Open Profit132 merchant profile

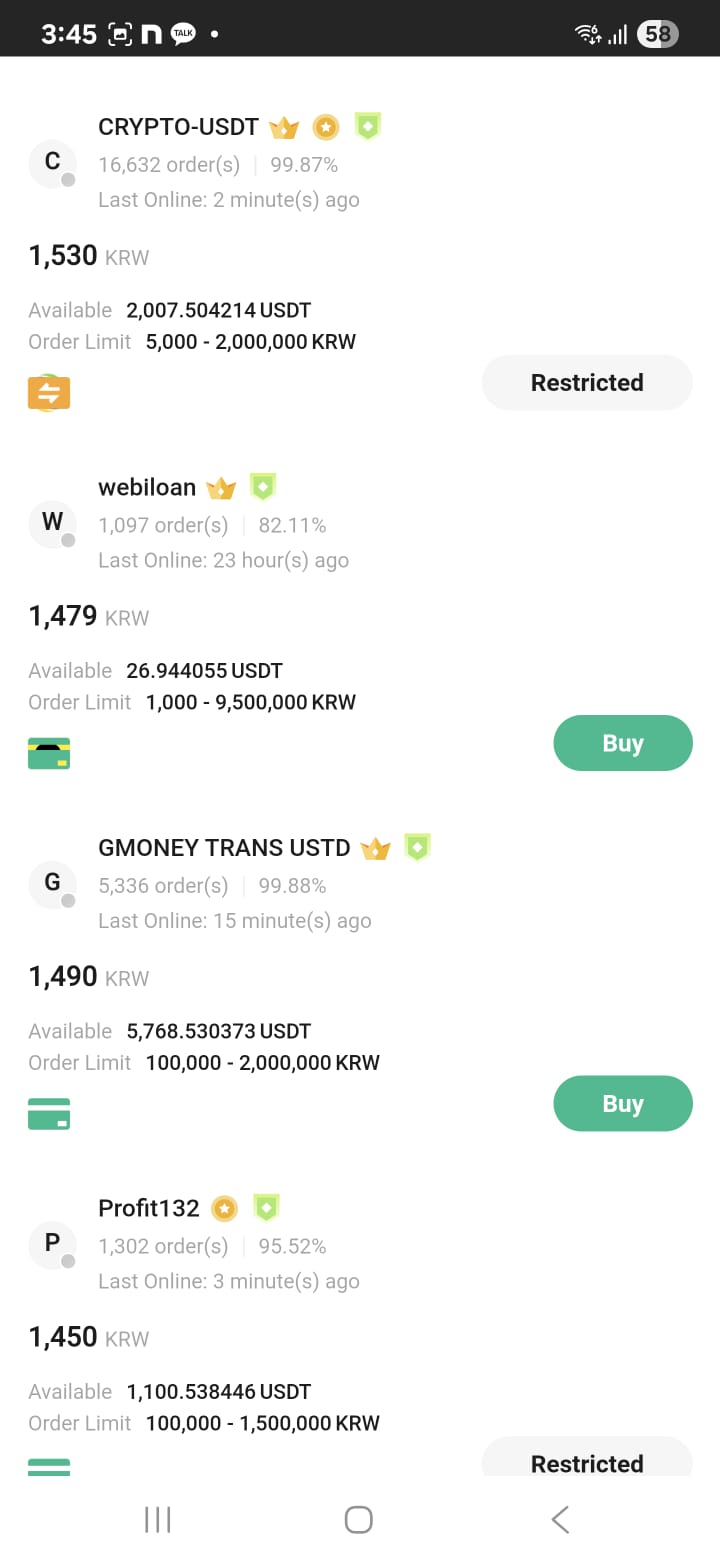click(149, 1208)
